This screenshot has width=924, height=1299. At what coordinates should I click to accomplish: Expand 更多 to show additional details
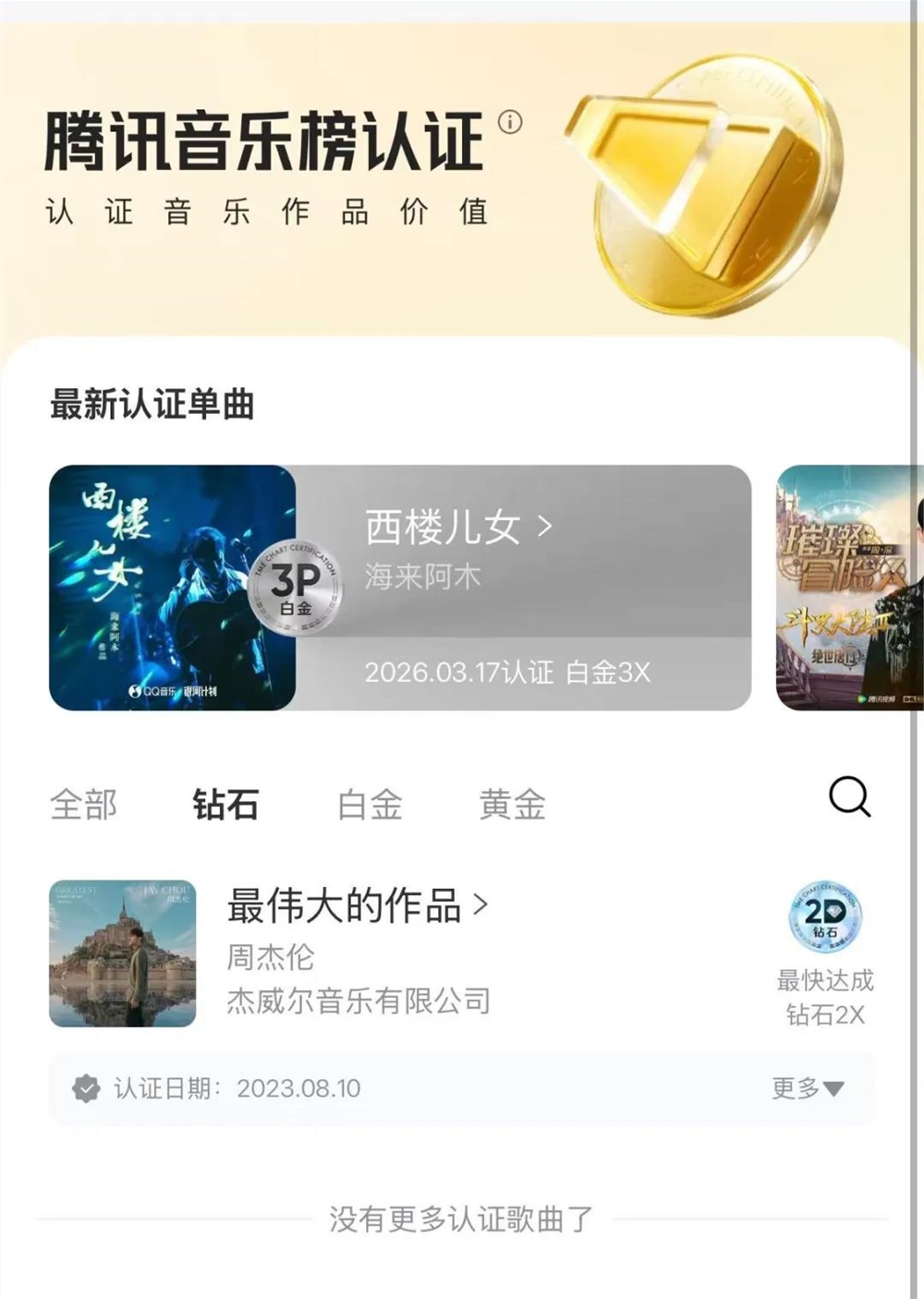(807, 1088)
